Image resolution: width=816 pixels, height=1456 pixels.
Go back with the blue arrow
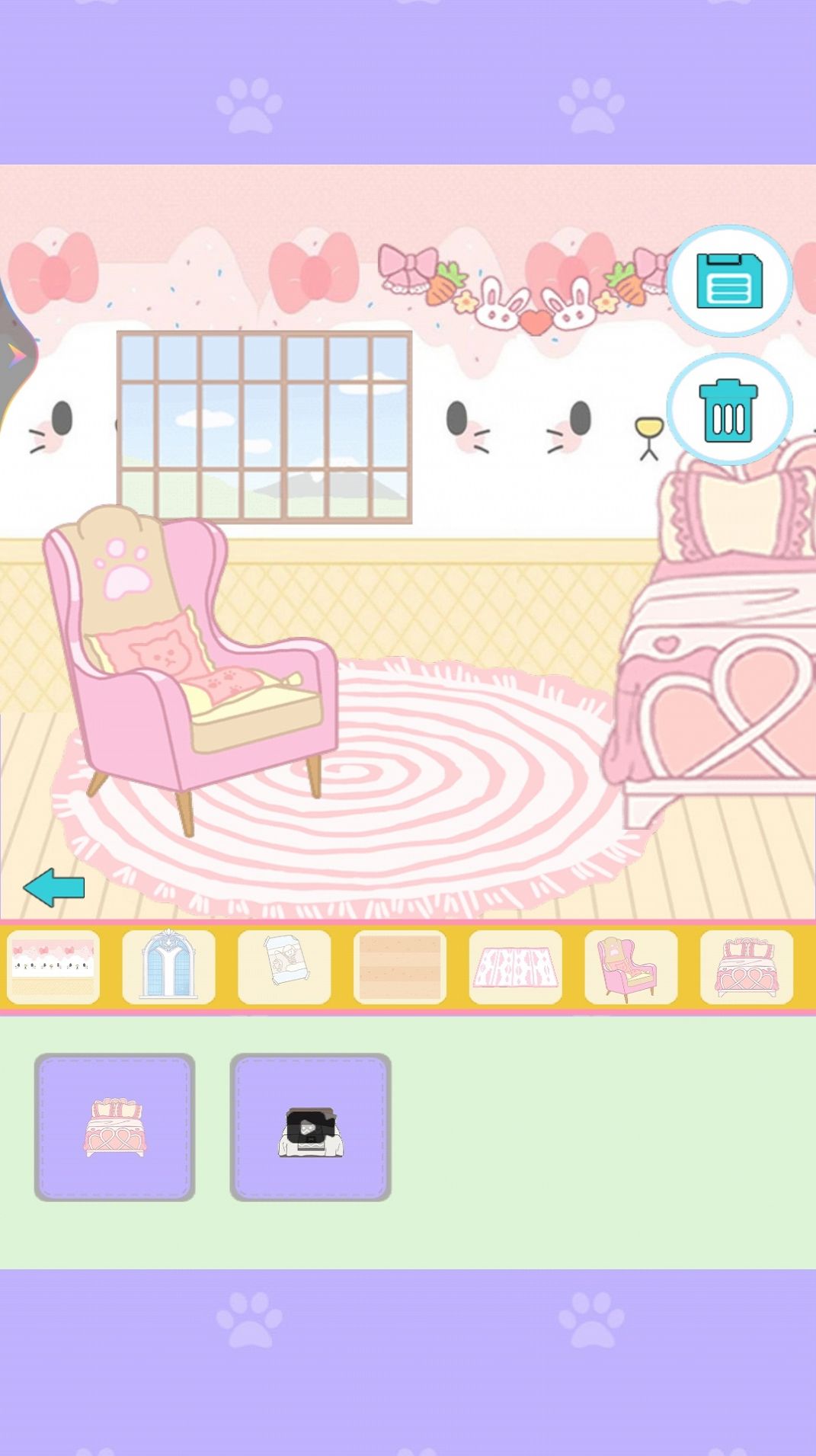54,888
